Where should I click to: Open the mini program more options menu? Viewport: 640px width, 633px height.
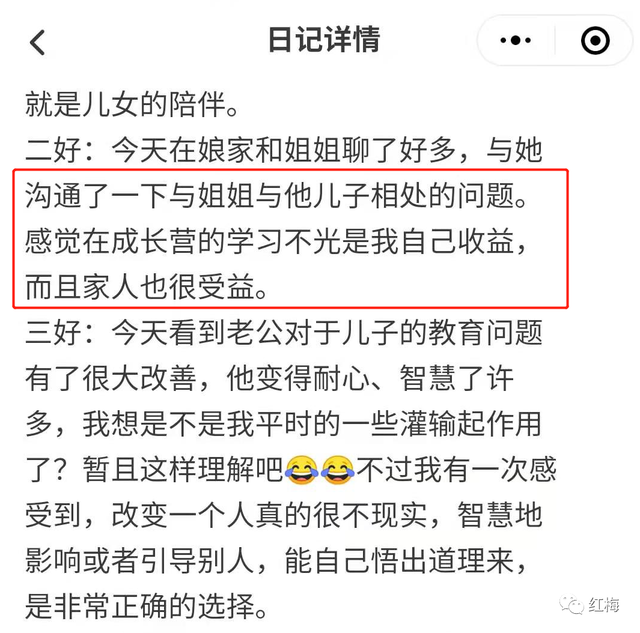tap(516, 41)
